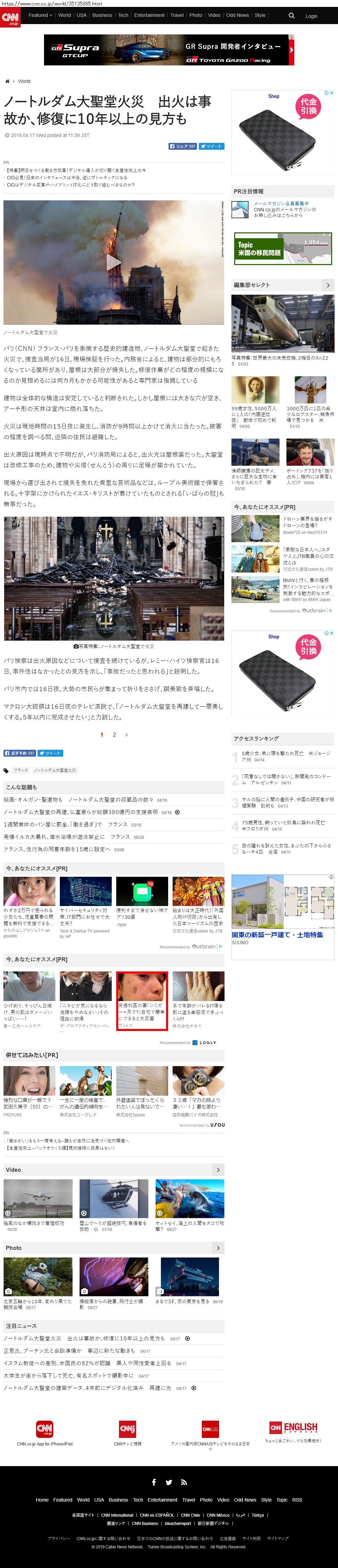Open the Video section chevron

tap(218, 1169)
